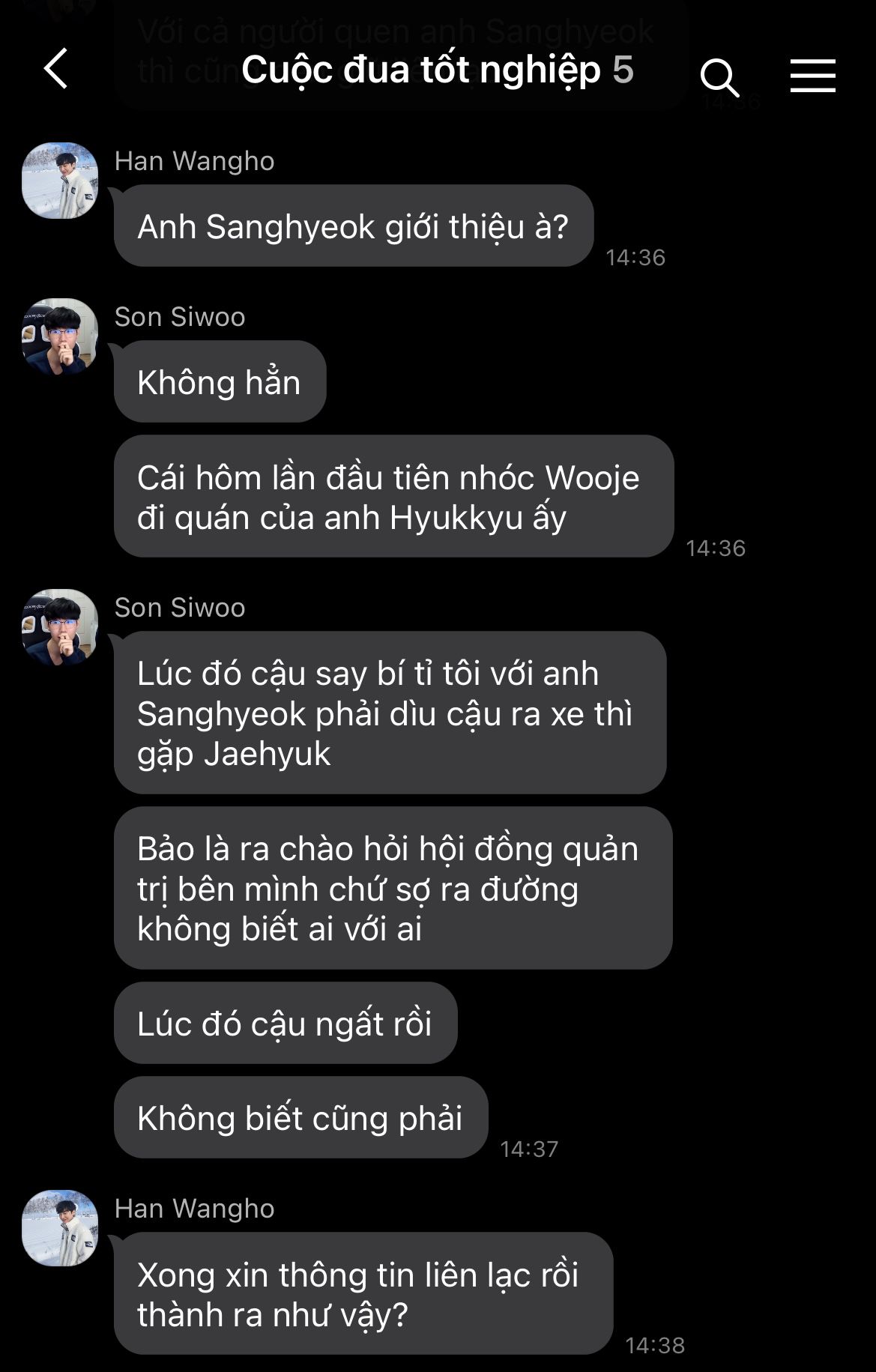View Son Siwoo's profile beside "Không hẳn"
Image resolution: width=876 pixels, height=1372 pixels.
click(60, 336)
